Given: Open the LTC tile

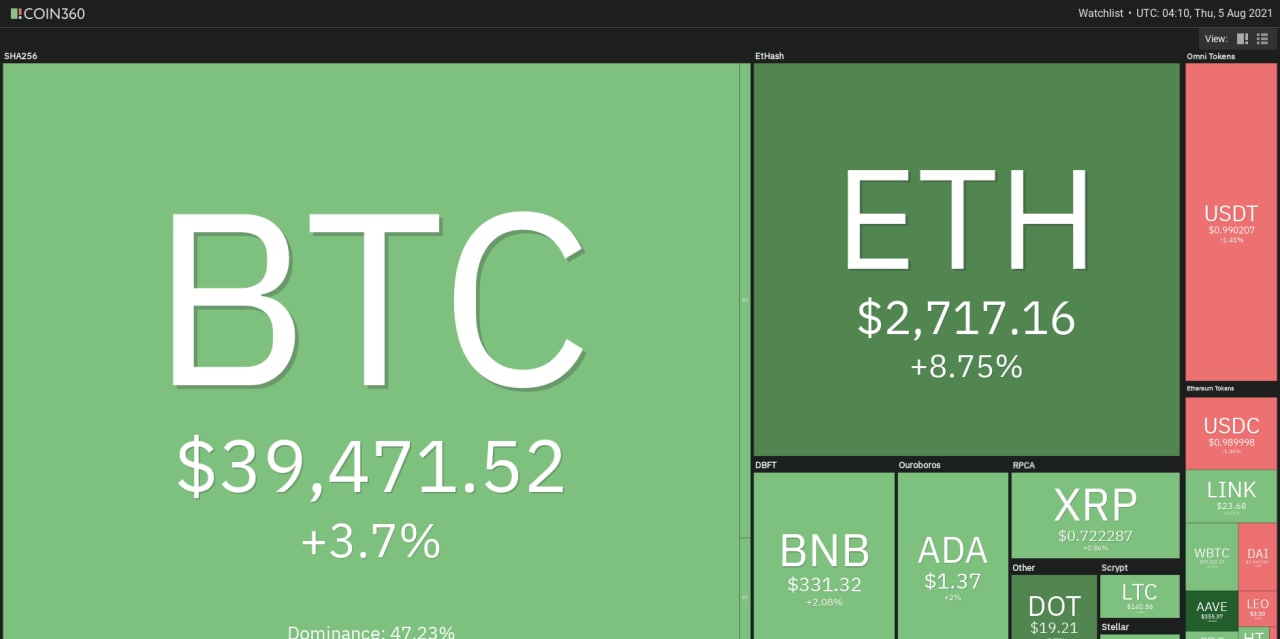Looking at the screenshot, I should click(1139, 596).
